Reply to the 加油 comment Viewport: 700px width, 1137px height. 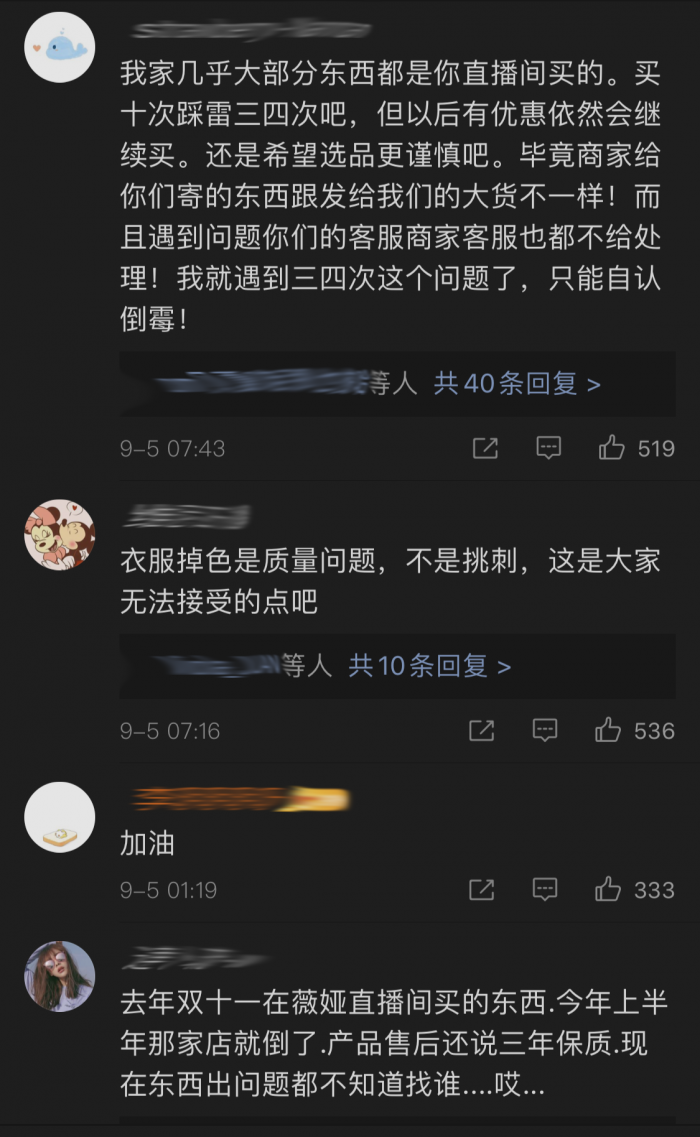tap(545, 888)
